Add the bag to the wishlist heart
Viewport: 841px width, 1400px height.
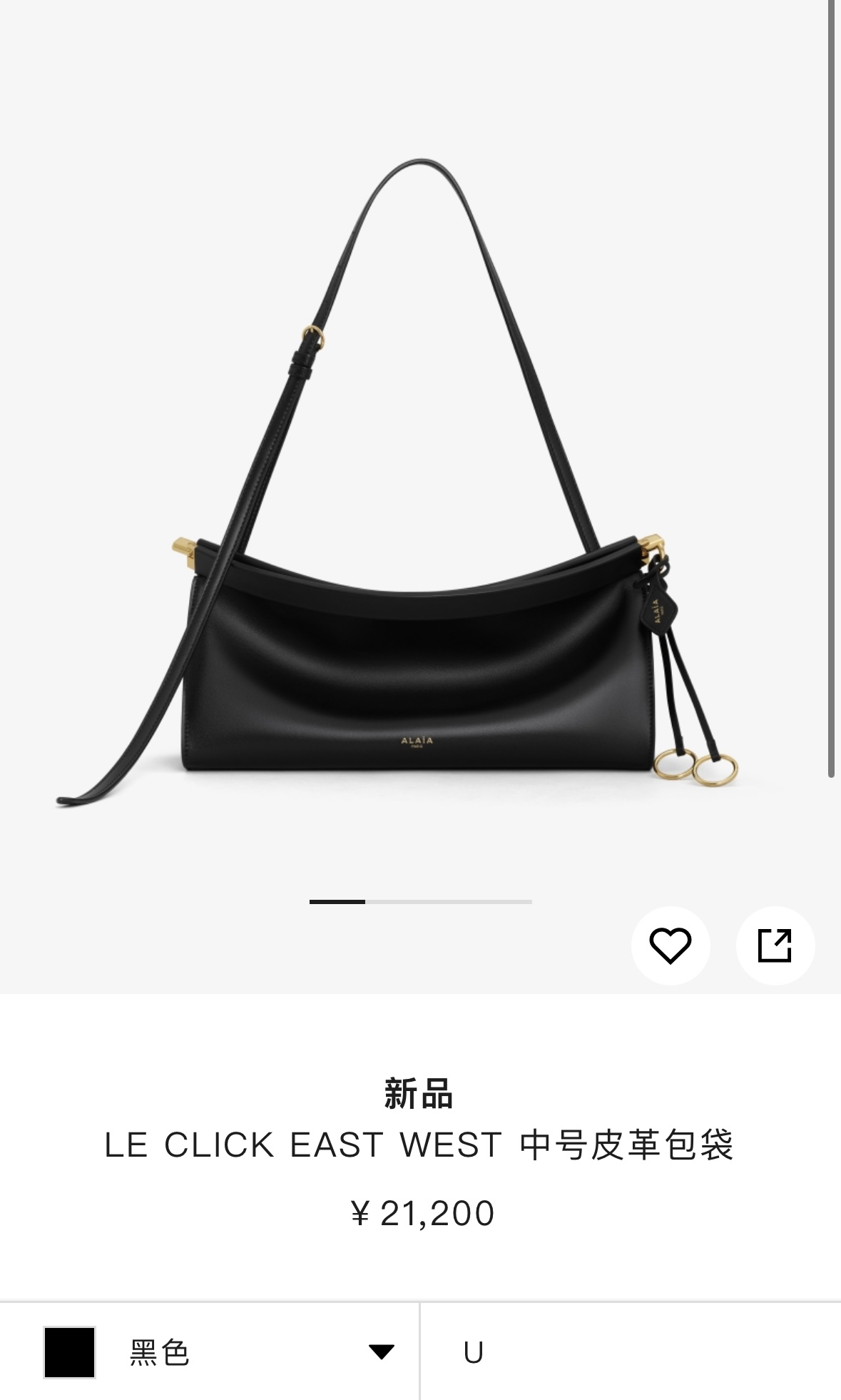tap(670, 945)
